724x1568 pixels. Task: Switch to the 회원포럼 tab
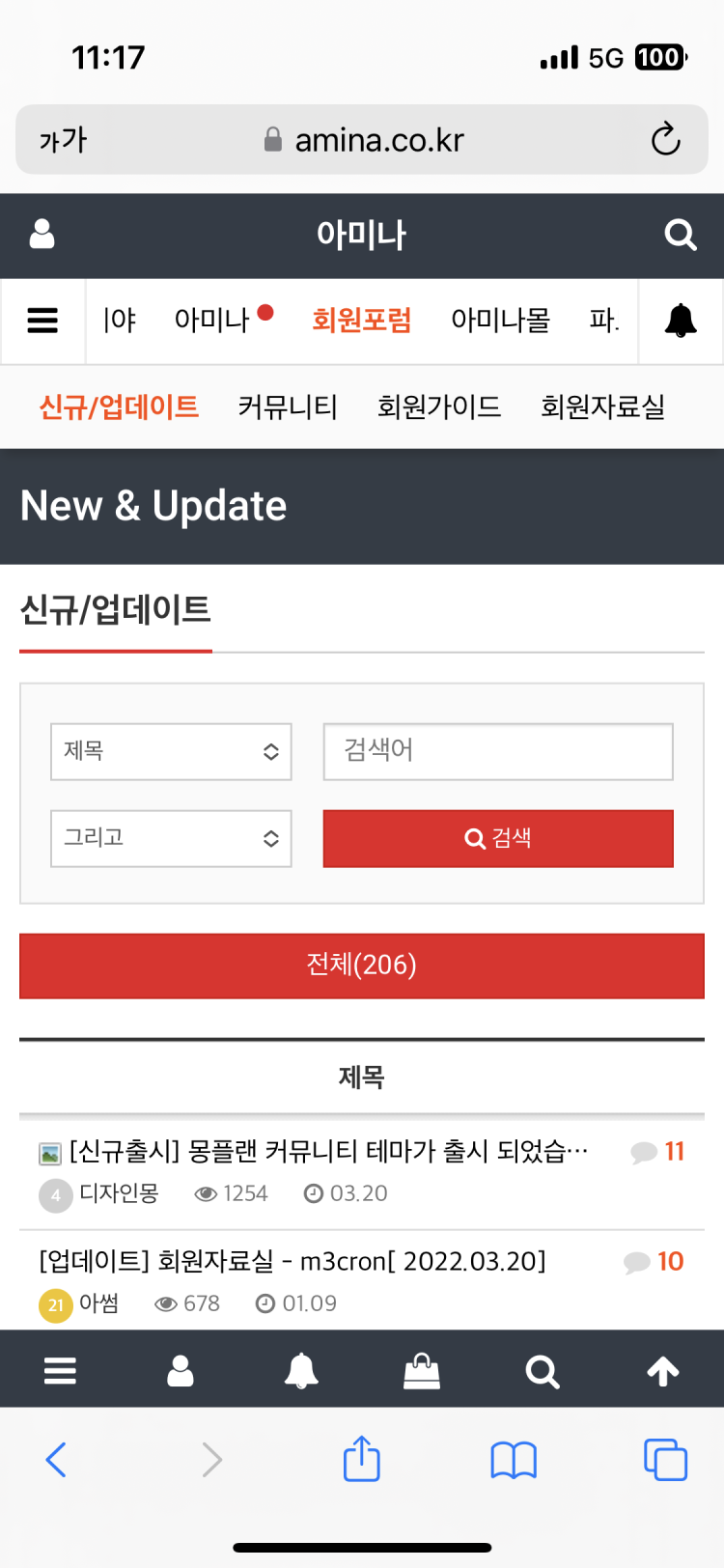(x=361, y=320)
